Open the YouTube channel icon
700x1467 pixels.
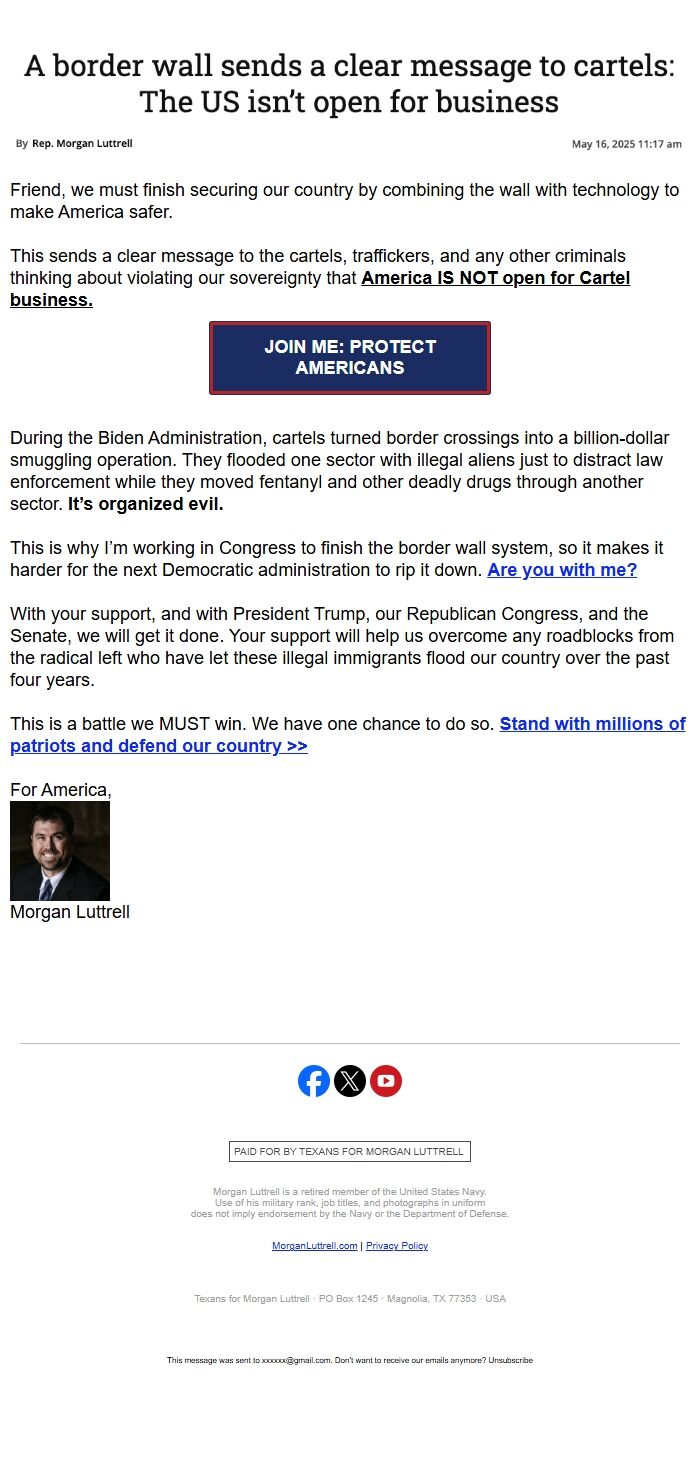(x=386, y=1081)
